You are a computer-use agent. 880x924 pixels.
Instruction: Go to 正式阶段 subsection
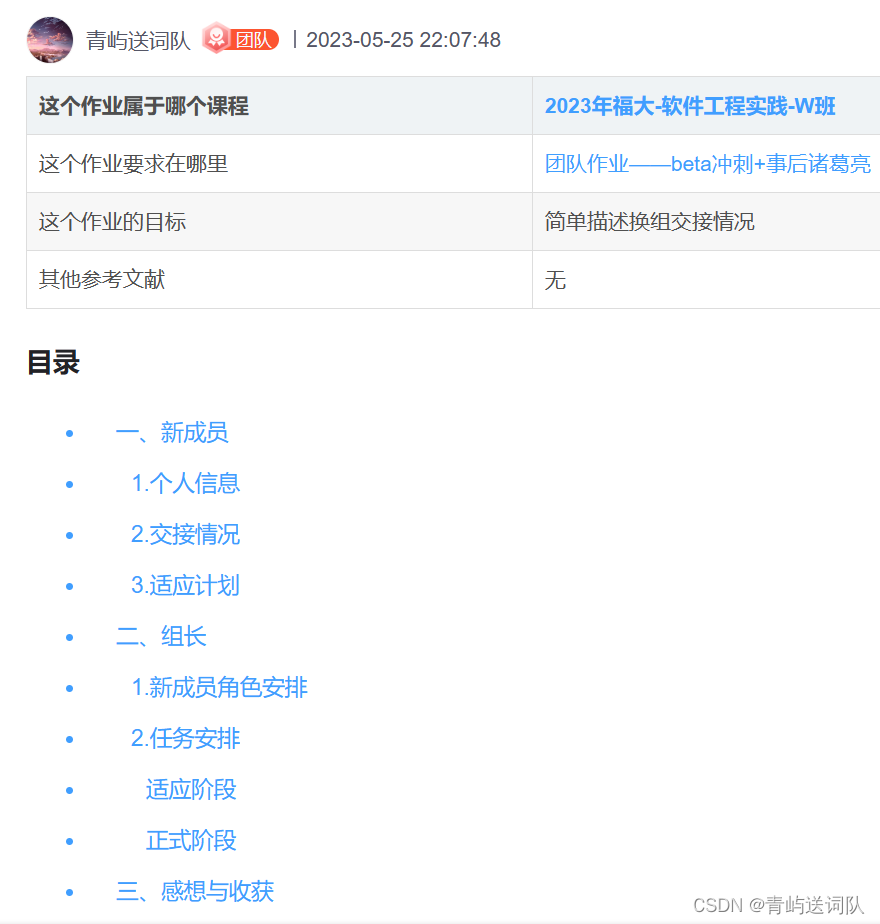tap(191, 840)
